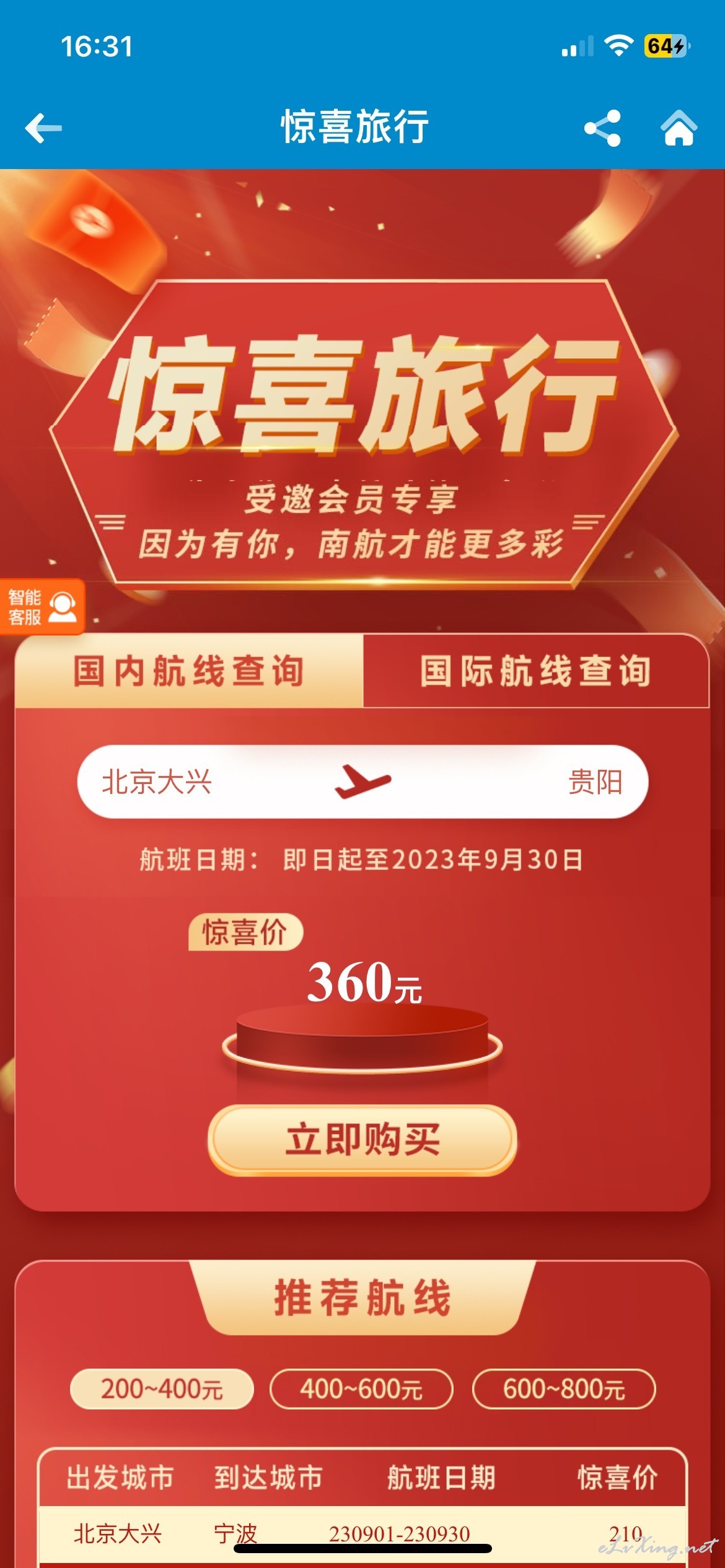The width and height of the screenshot is (725, 1568).
Task: Open the 北京大兴 to 宁波 route row
Action: [362, 1534]
